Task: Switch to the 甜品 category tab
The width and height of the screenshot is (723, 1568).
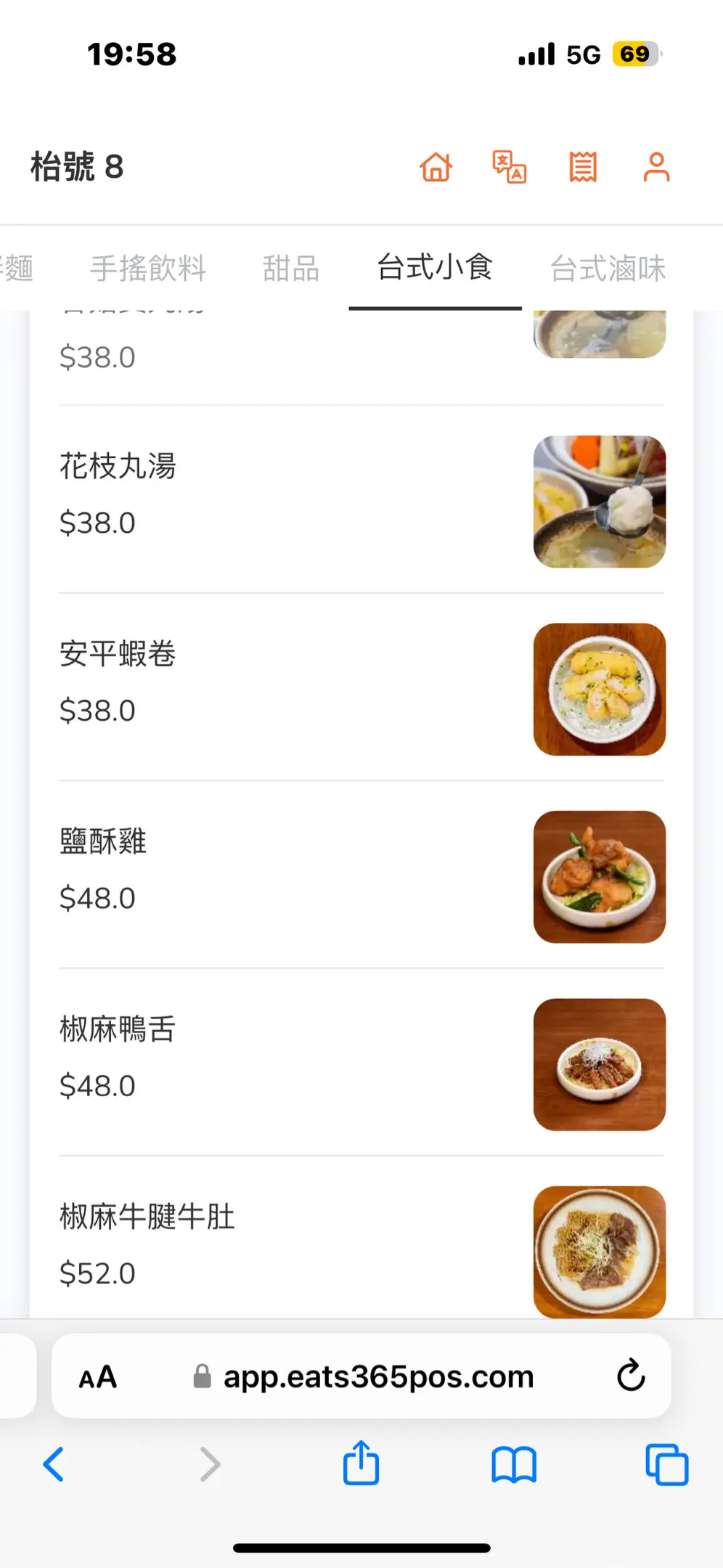Action: coord(291,269)
